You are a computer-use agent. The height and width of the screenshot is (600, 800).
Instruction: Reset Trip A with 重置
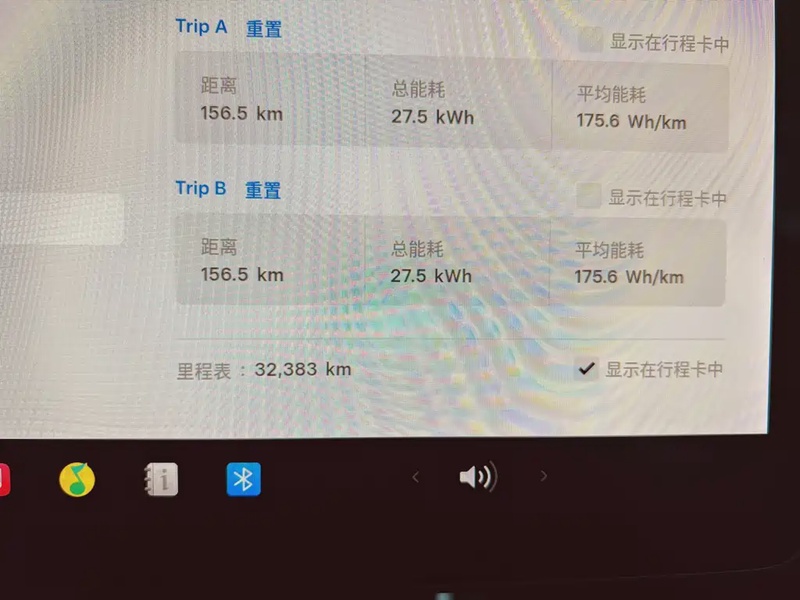point(264,29)
